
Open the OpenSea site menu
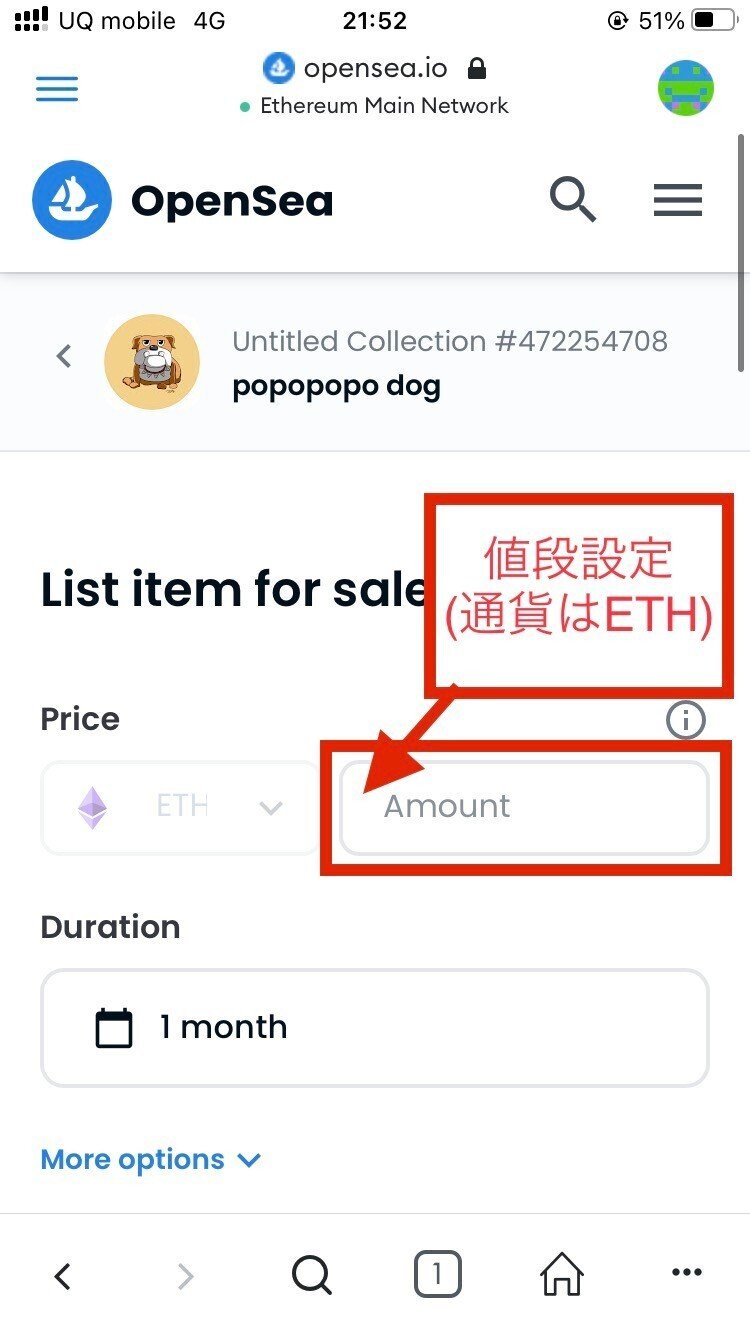coord(678,200)
